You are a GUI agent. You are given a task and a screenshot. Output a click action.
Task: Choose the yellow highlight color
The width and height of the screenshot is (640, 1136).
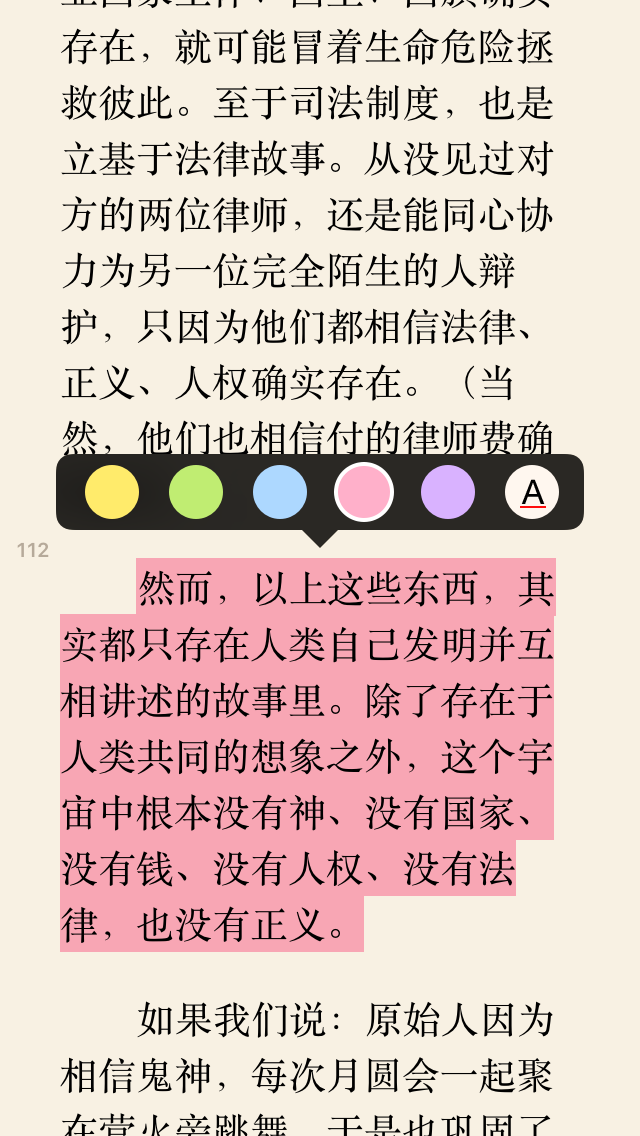pos(112,492)
